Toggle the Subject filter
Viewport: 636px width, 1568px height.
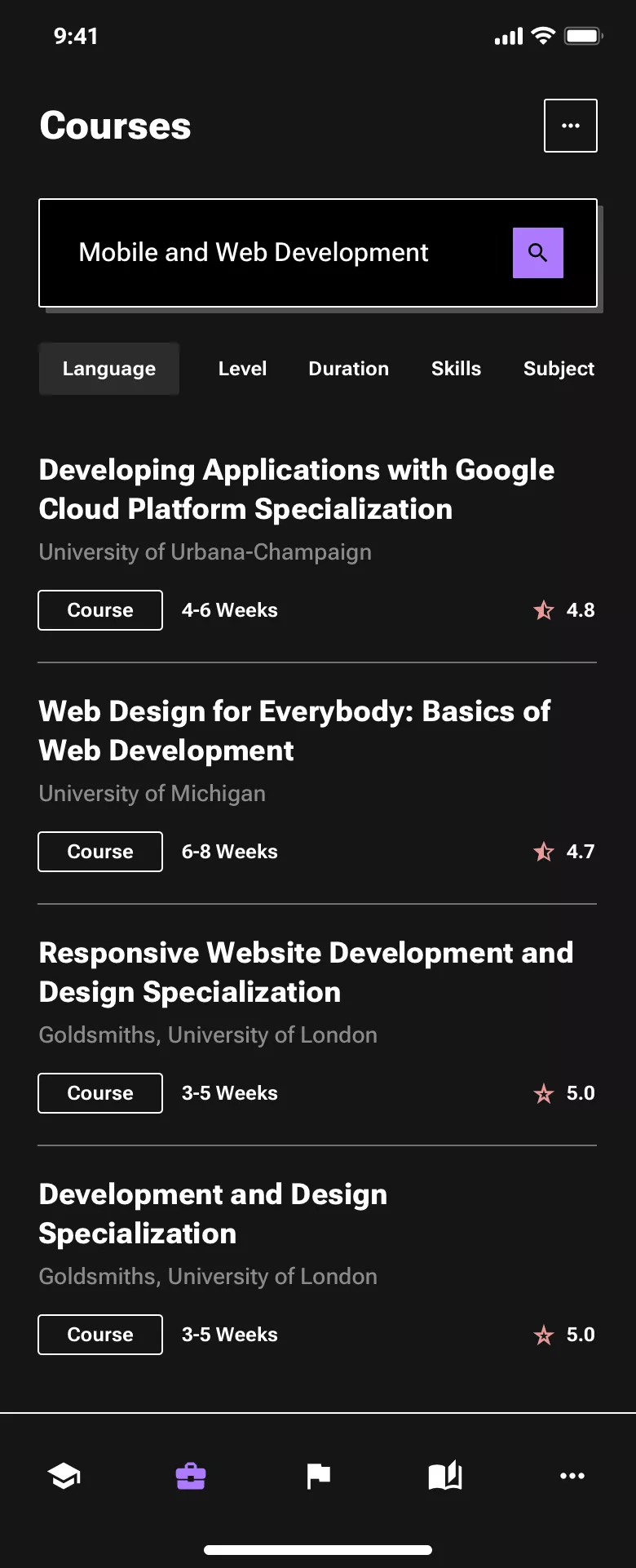pos(559,369)
